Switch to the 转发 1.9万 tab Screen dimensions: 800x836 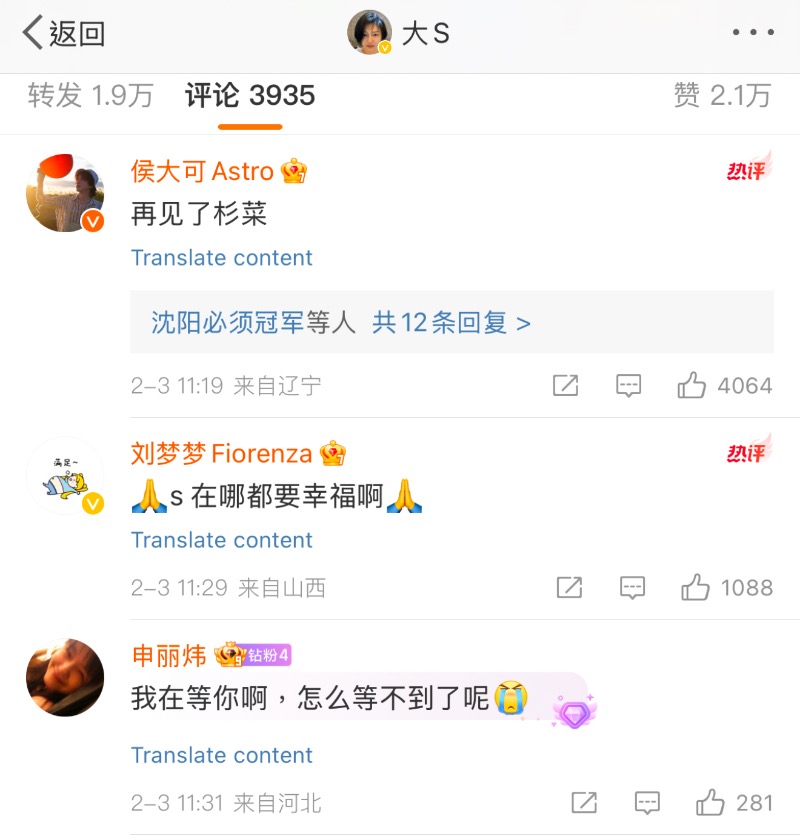(91, 96)
